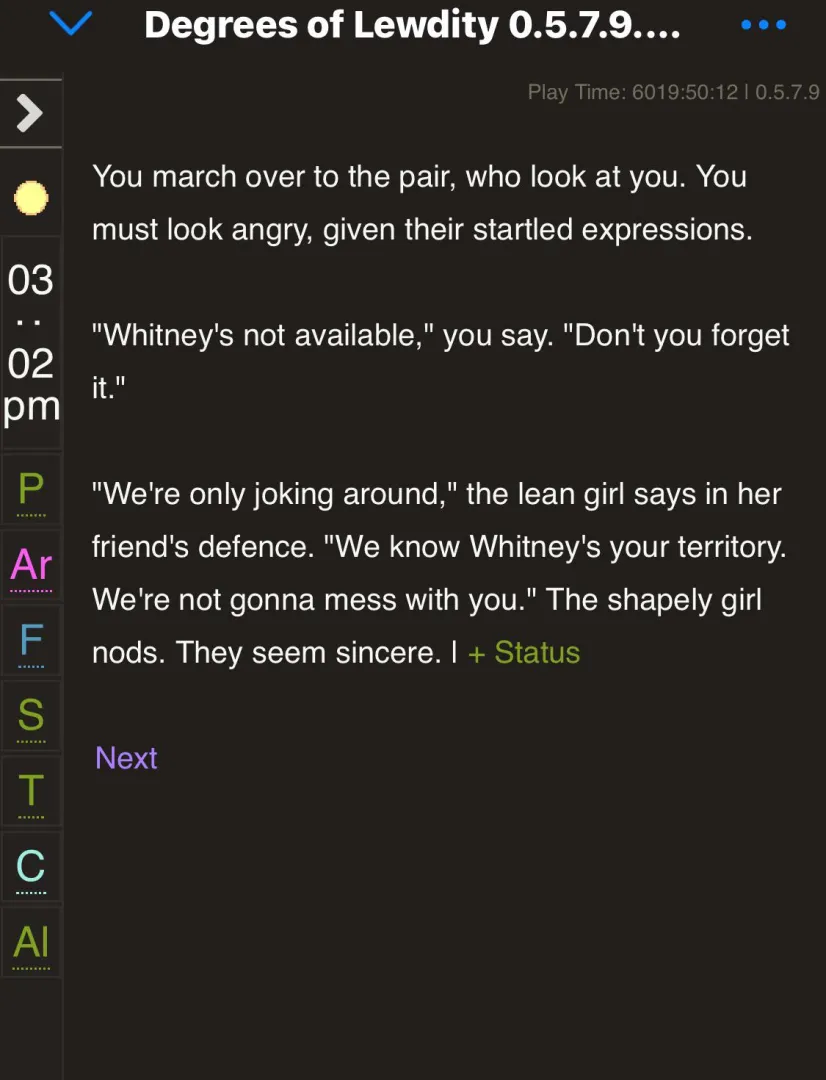Open the P sidebar shortcut

tap(31, 490)
